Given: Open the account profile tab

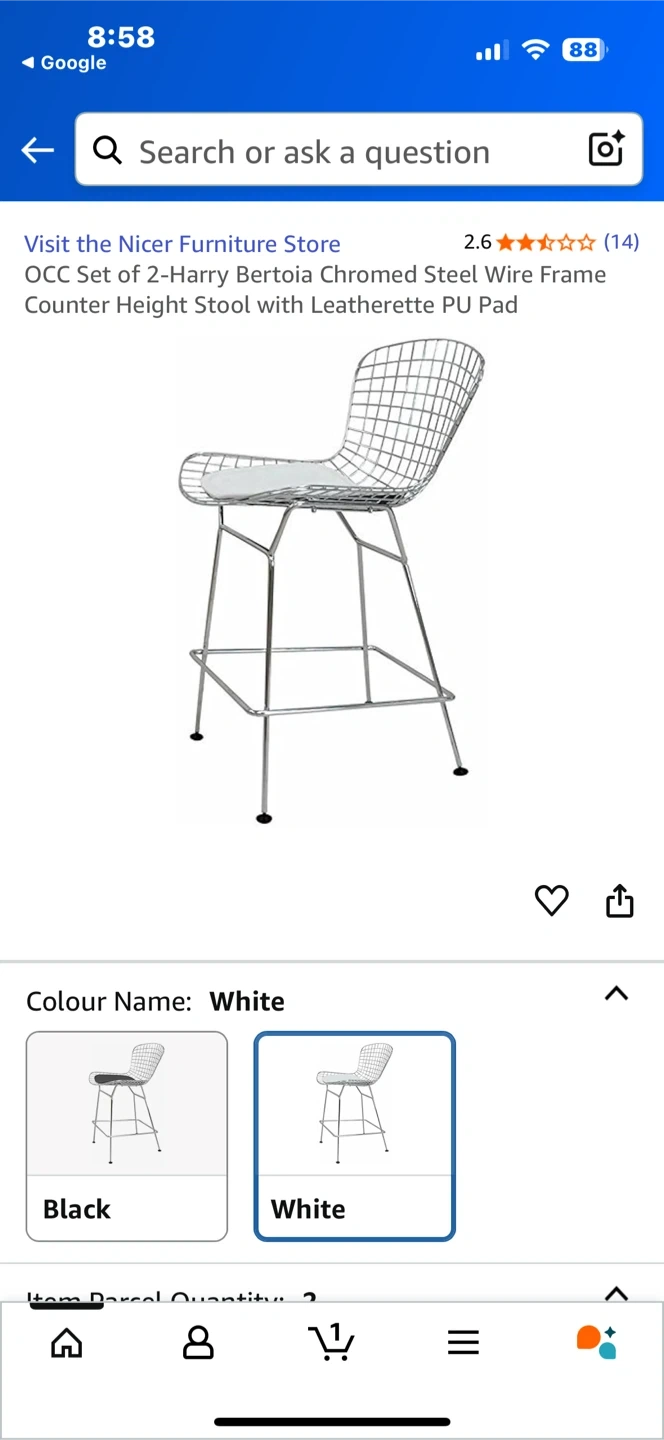Looking at the screenshot, I should tap(198, 1343).
